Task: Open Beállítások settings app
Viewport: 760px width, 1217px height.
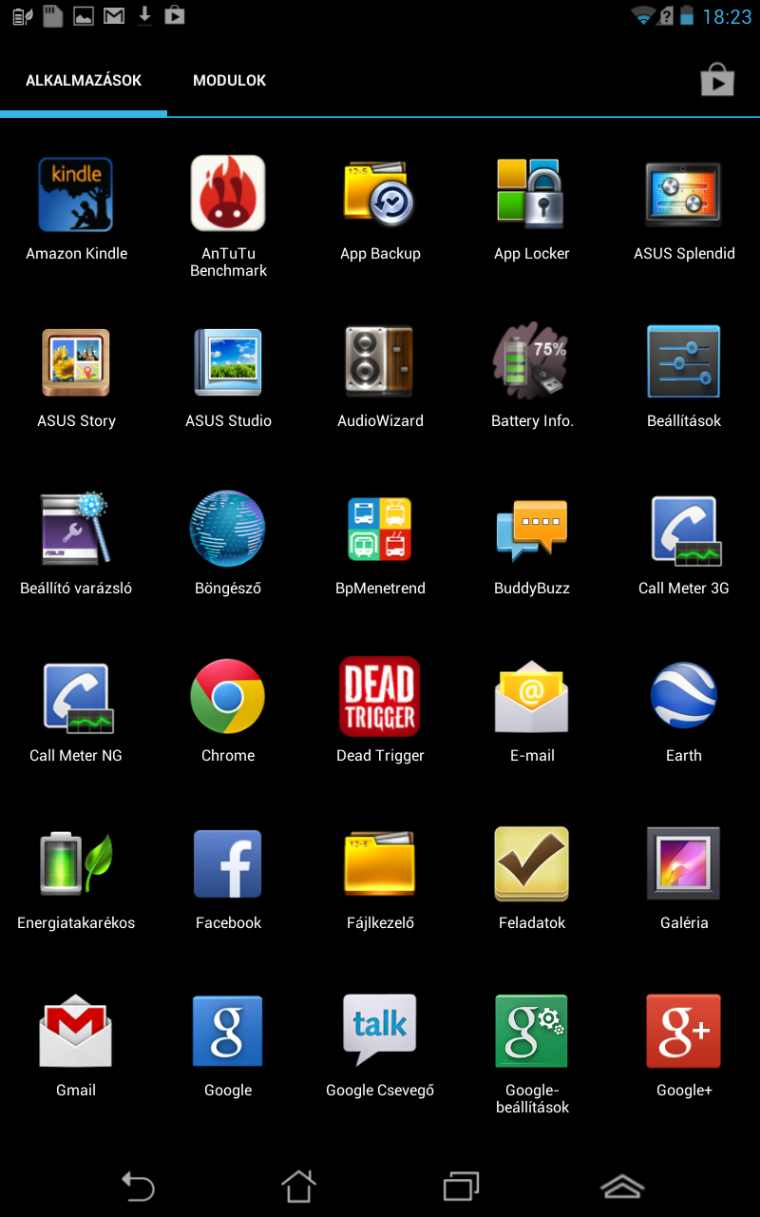Action: 683,362
